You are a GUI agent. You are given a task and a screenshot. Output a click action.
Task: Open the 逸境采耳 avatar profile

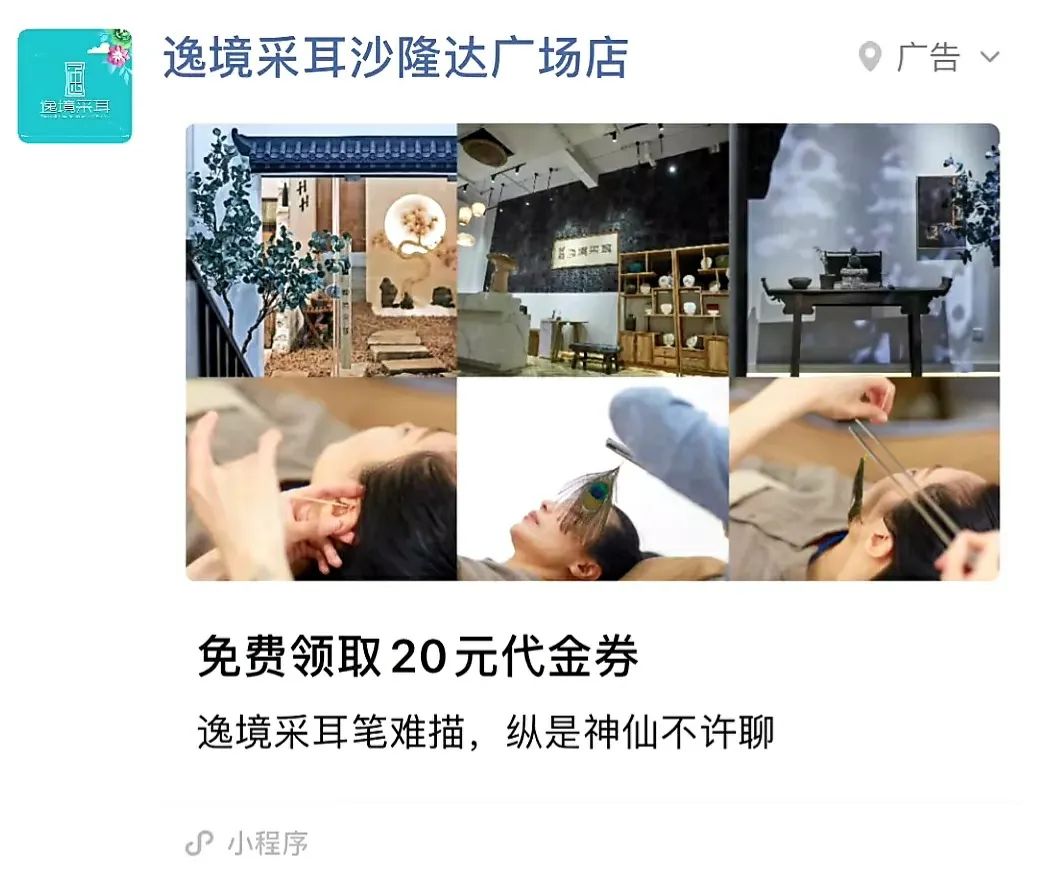(x=75, y=85)
